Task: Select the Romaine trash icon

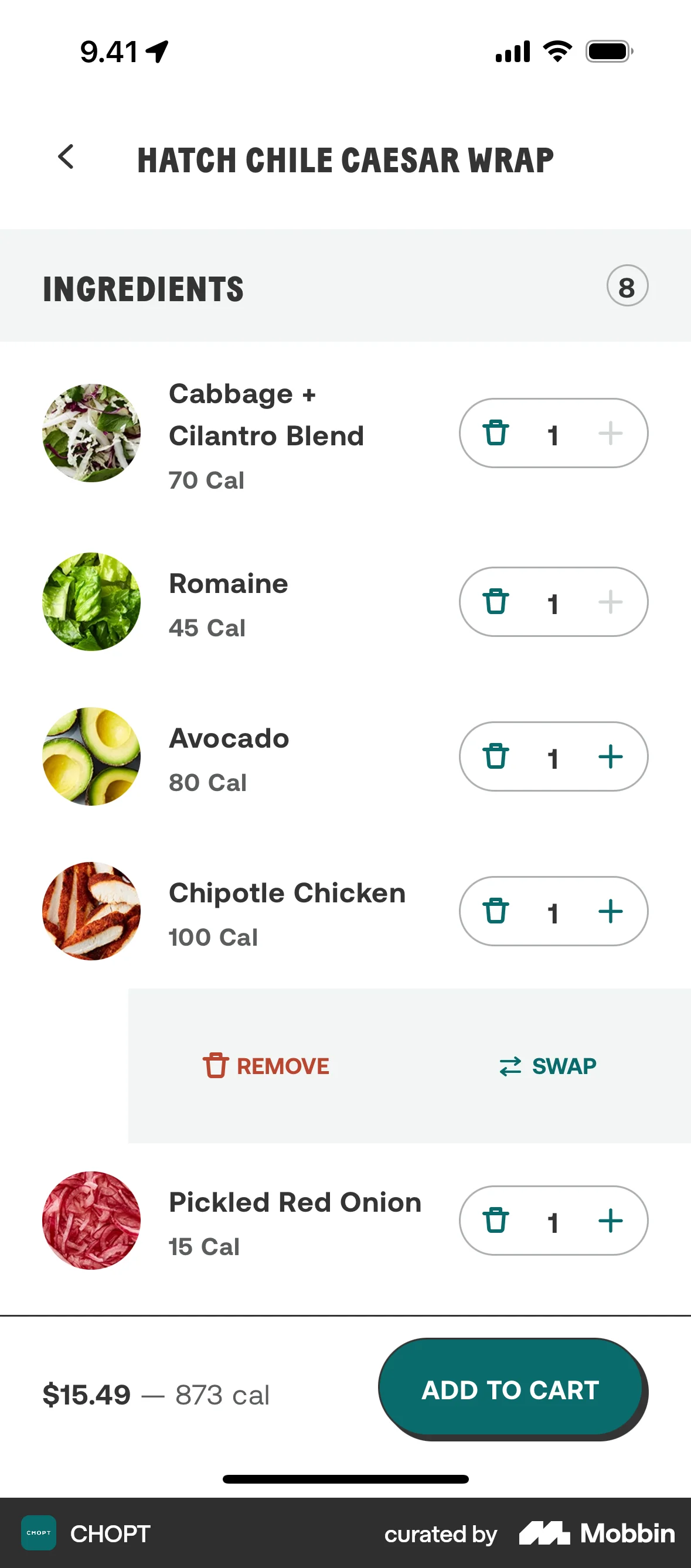Action: pyautogui.click(x=496, y=602)
